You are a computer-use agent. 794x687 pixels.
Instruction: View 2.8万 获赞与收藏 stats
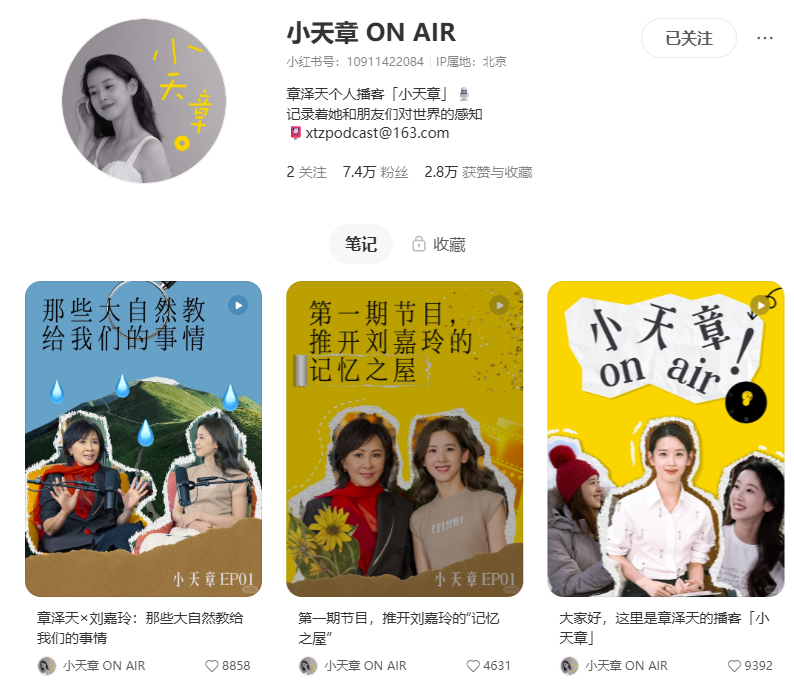[478, 172]
